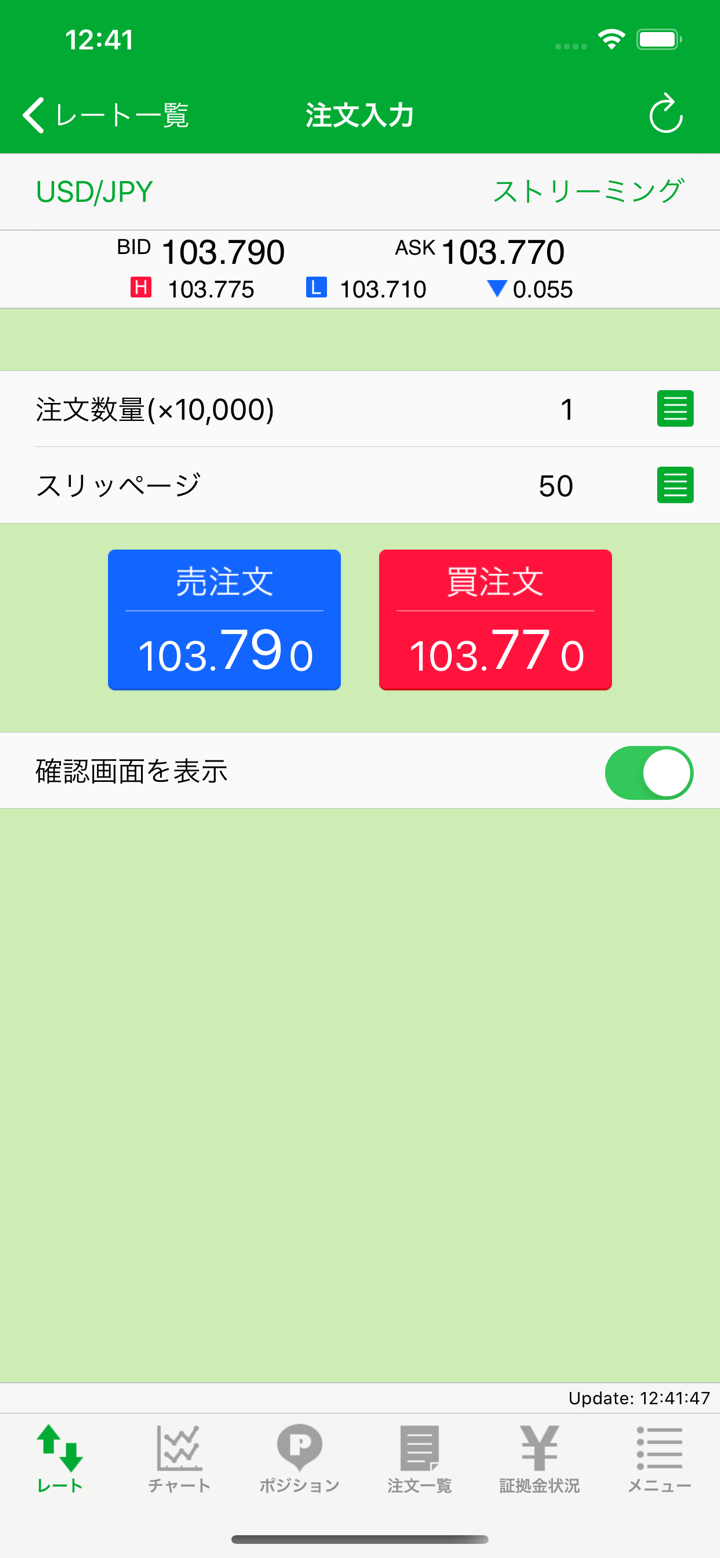Tap the refresh icon in the header
Image resolution: width=720 pixels, height=1558 pixels.
[666, 115]
